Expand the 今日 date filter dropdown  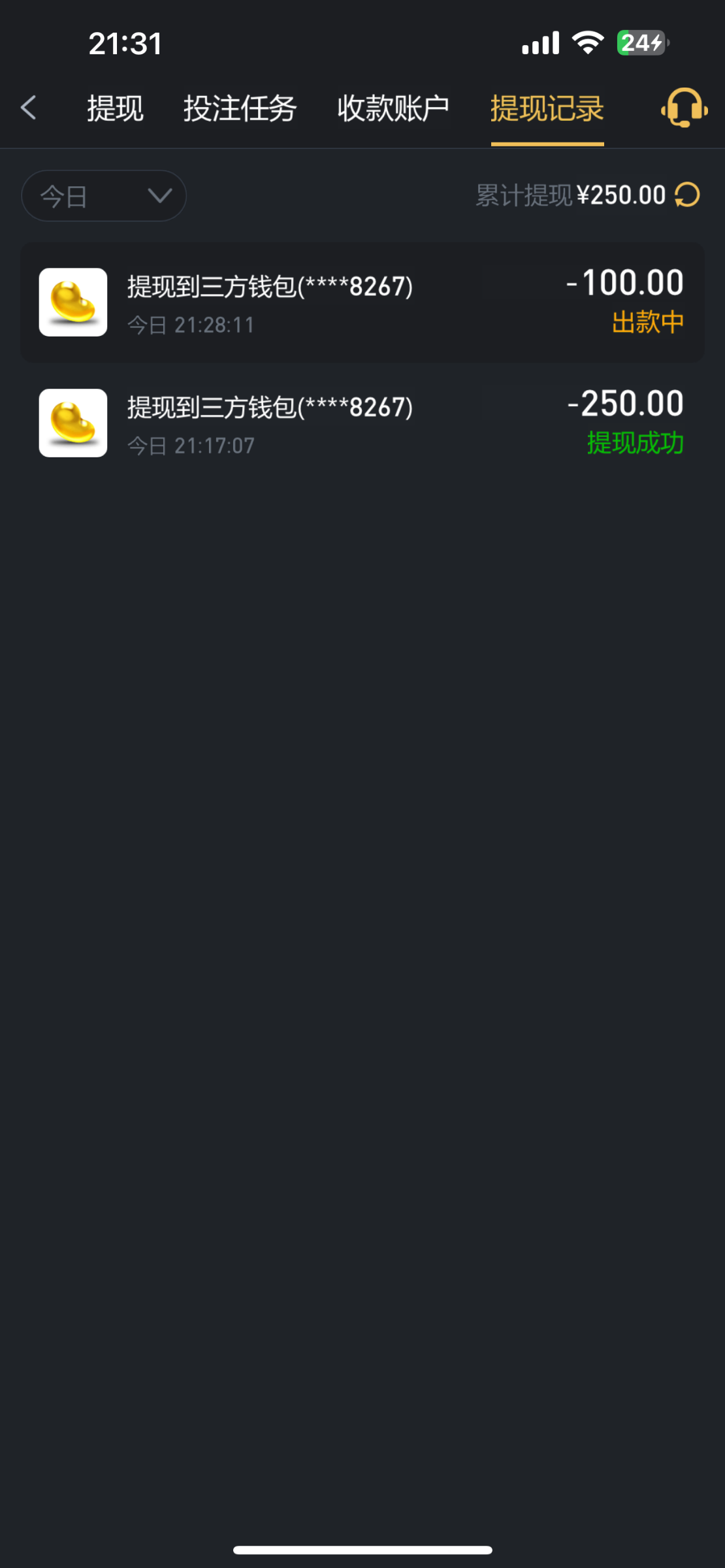(x=104, y=196)
